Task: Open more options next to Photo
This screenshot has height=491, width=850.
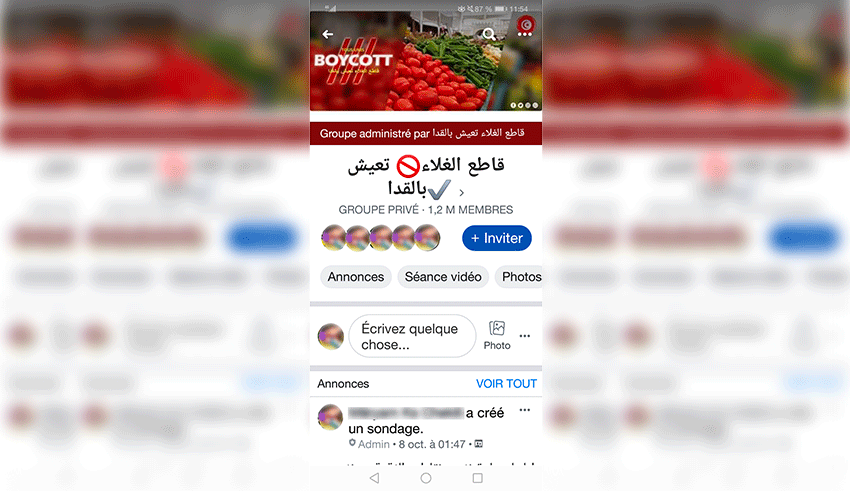Action: (x=525, y=336)
